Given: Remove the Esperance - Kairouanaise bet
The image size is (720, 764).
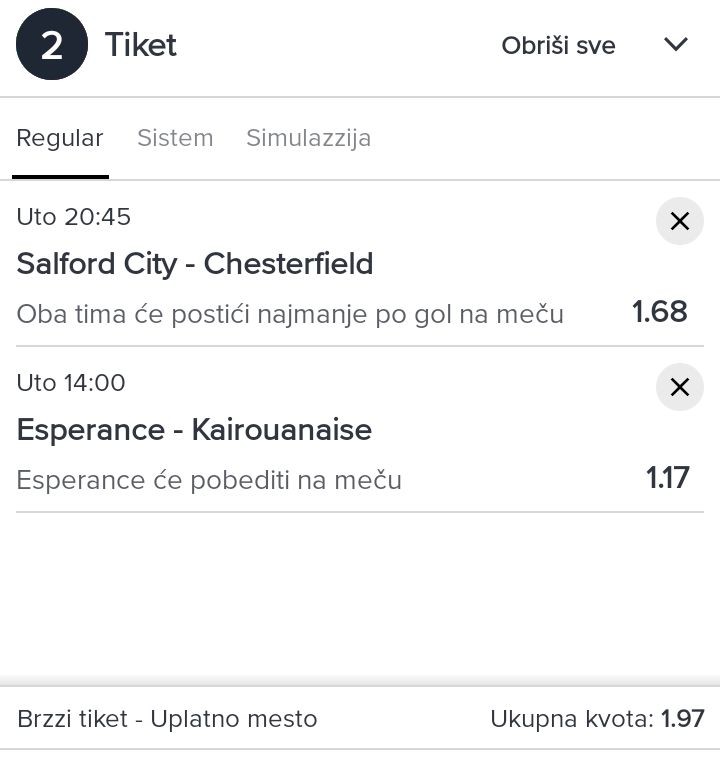Looking at the screenshot, I should [679, 387].
